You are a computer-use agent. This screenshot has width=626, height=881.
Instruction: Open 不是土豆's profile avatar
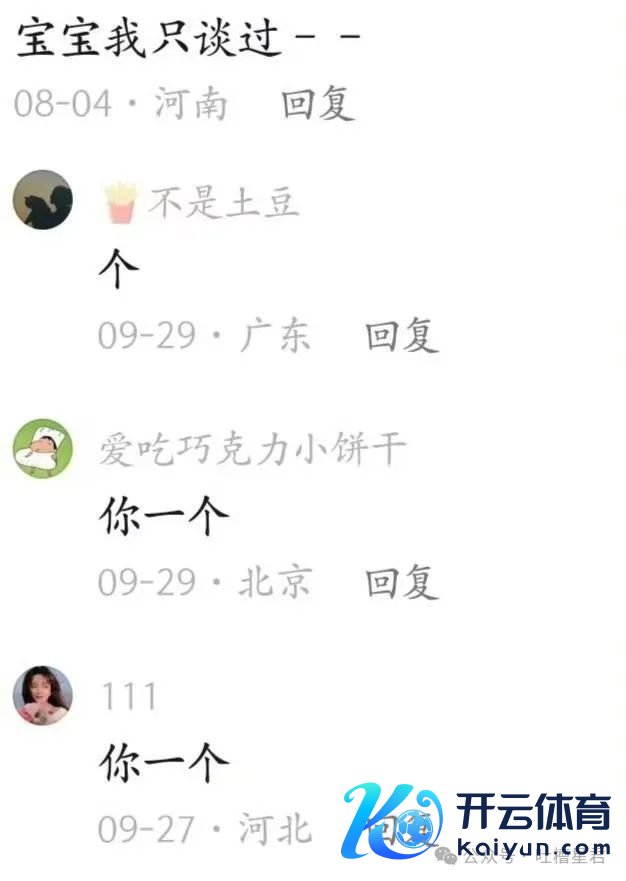pyautogui.click(x=42, y=200)
